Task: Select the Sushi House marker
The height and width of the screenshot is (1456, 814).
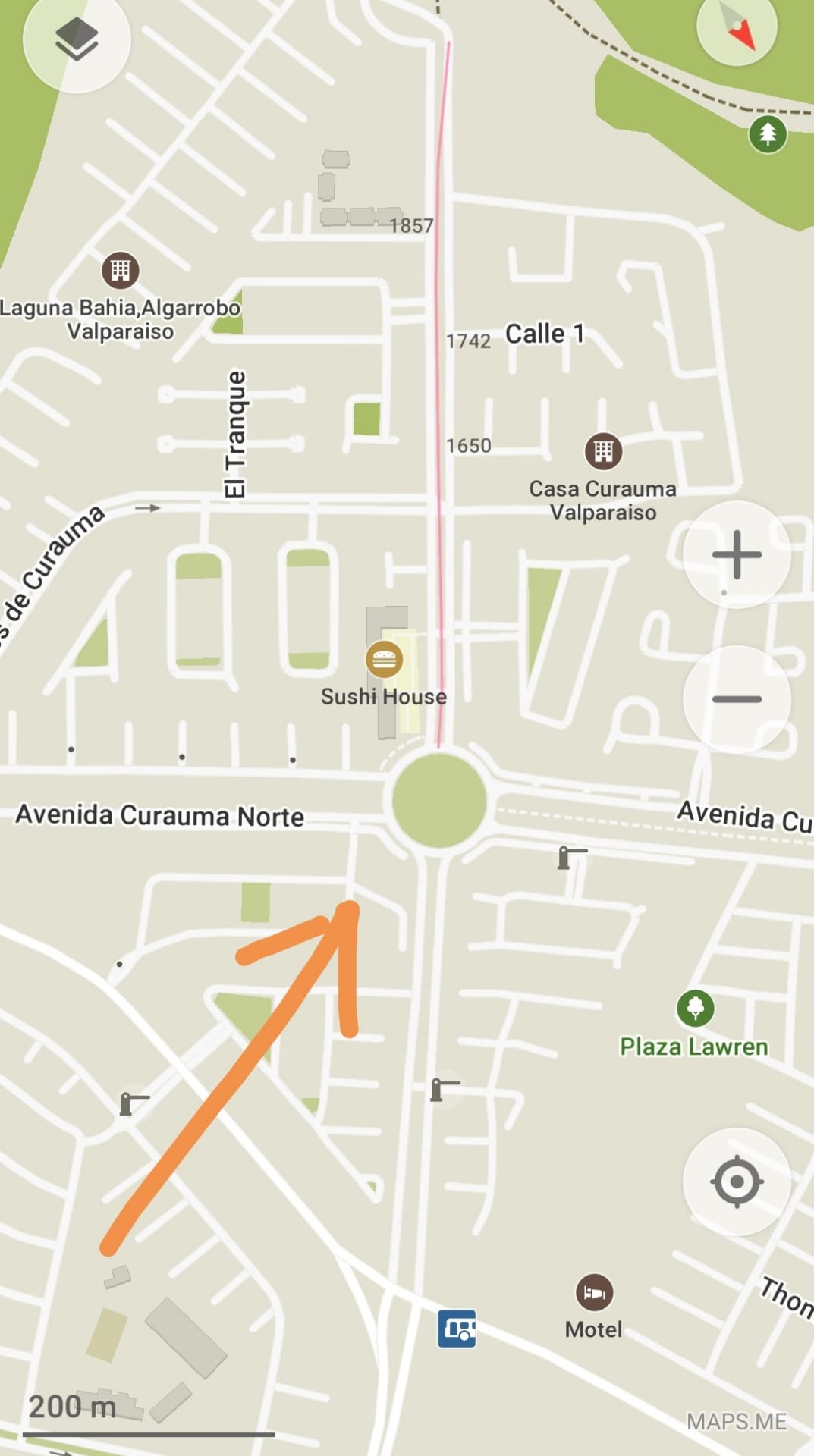Action: [384, 660]
